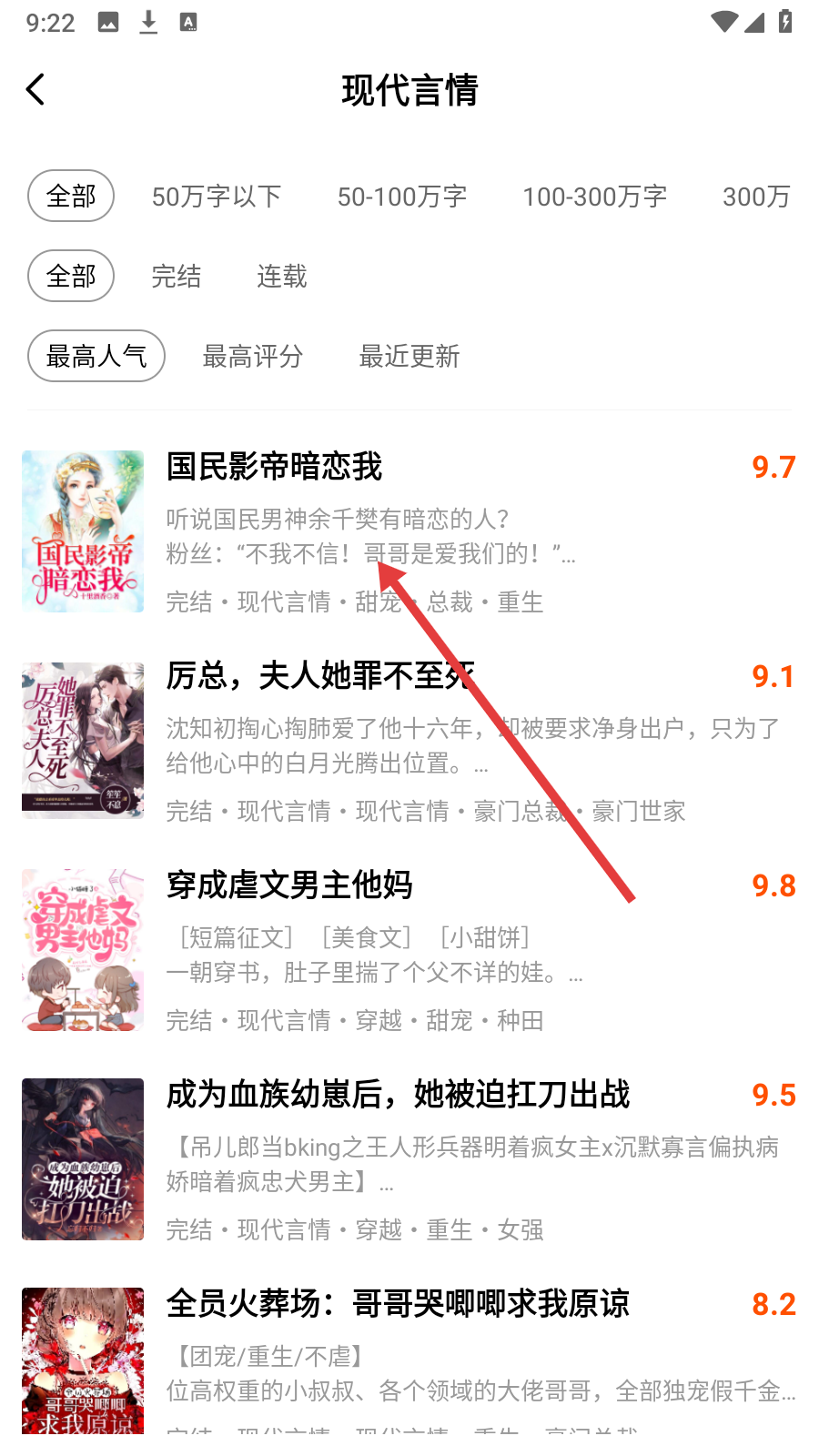Sort list by 最高人气

(x=96, y=356)
